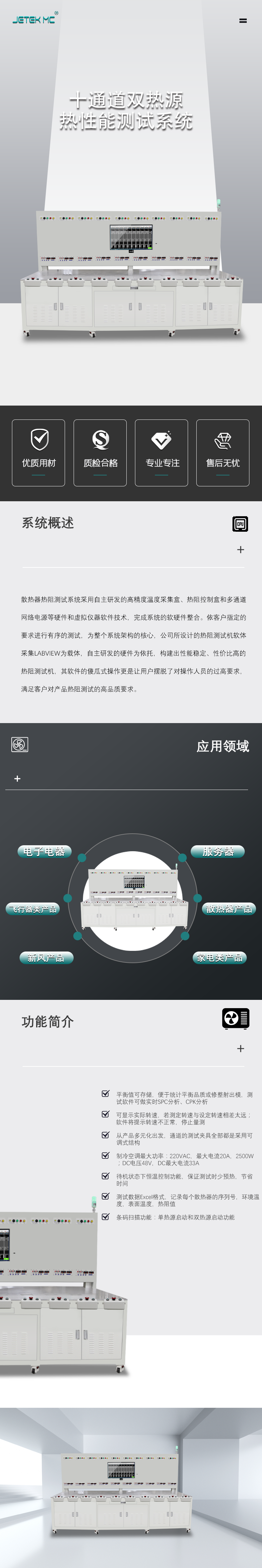Image resolution: width=262 pixels, height=1568 pixels.
Task: Open the hamburger navigation menu
Action: [x=242, y=21]
